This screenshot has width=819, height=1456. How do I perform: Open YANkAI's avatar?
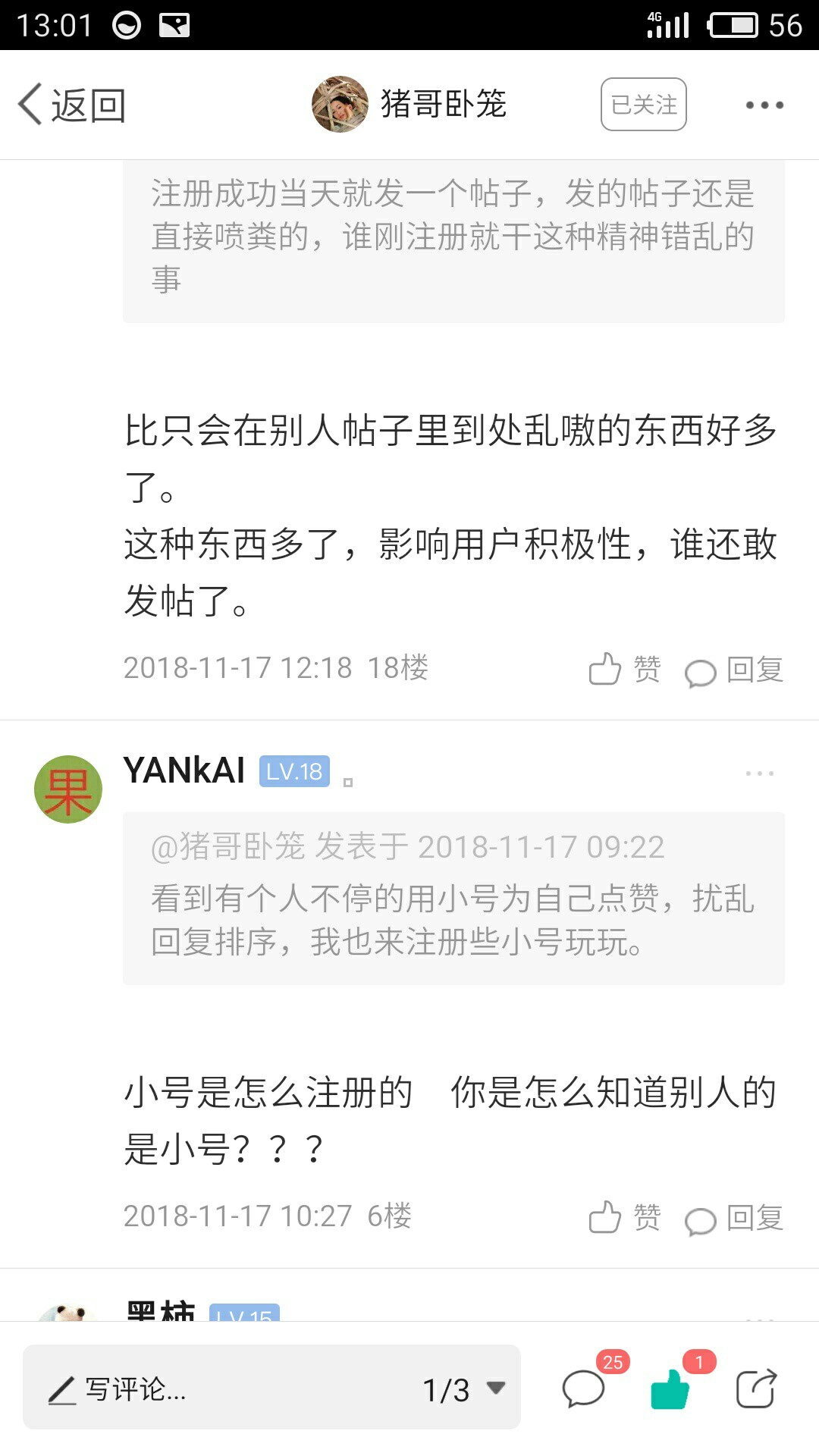click(x=68, y=789)
